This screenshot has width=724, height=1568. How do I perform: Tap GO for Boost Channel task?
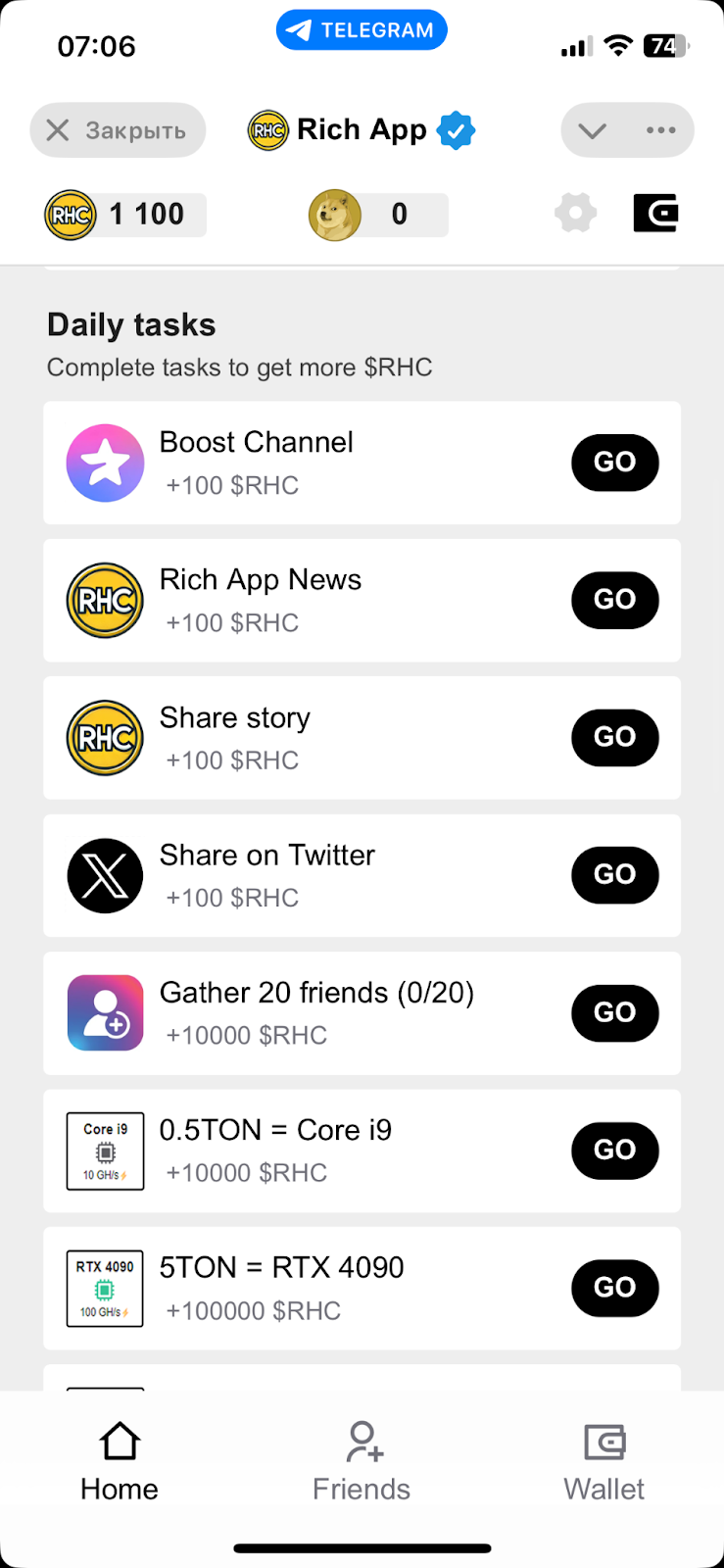614,462
